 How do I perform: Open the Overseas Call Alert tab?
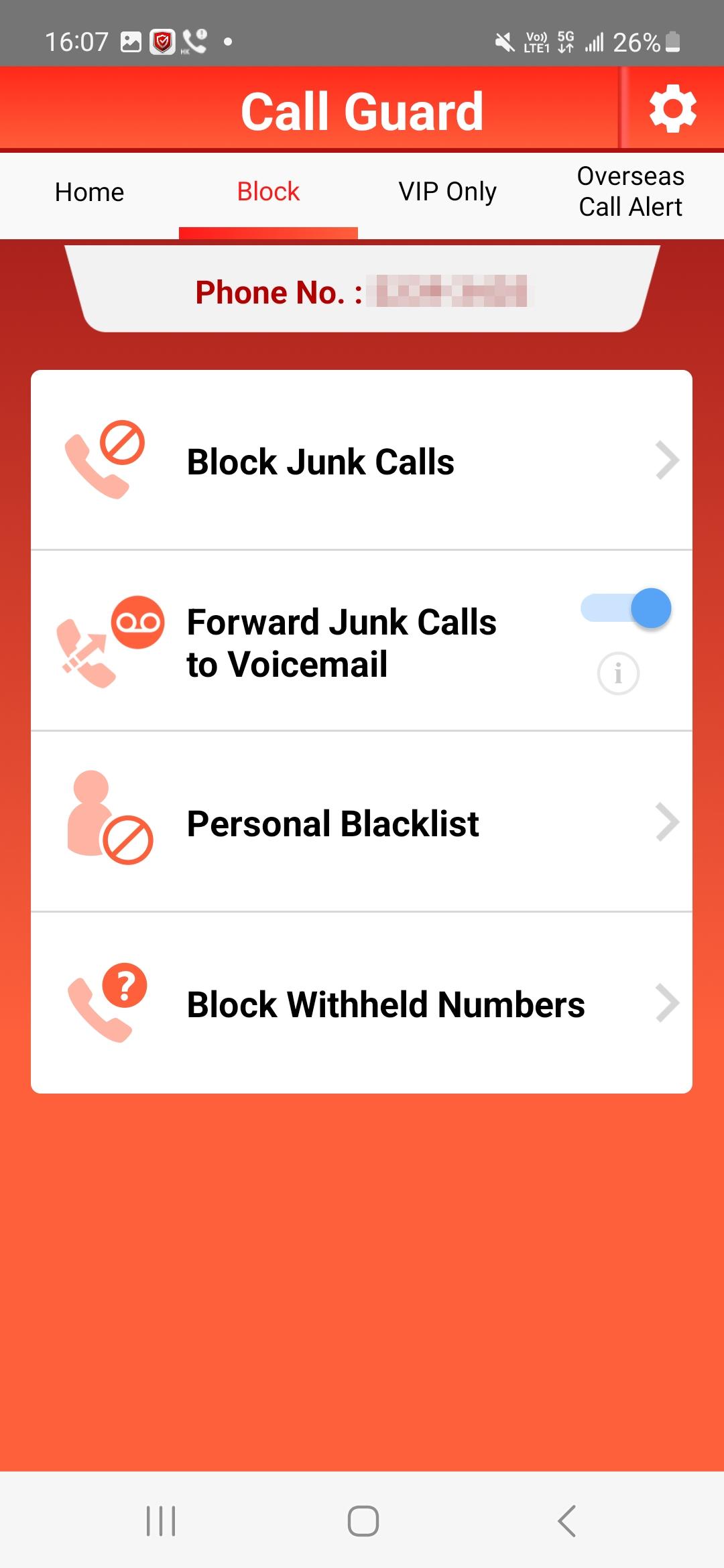630,193
